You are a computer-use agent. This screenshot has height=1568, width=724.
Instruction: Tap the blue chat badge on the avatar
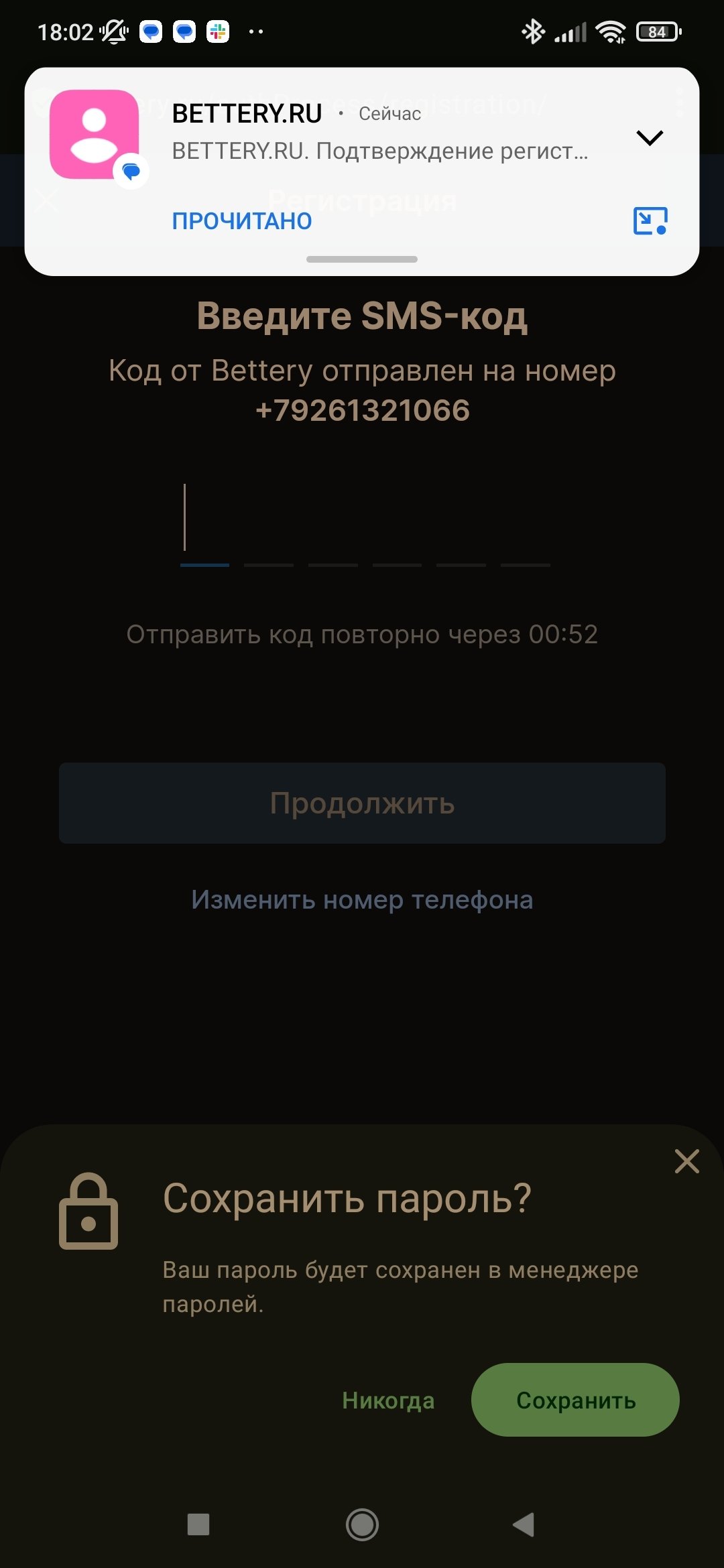pos(131,172)
